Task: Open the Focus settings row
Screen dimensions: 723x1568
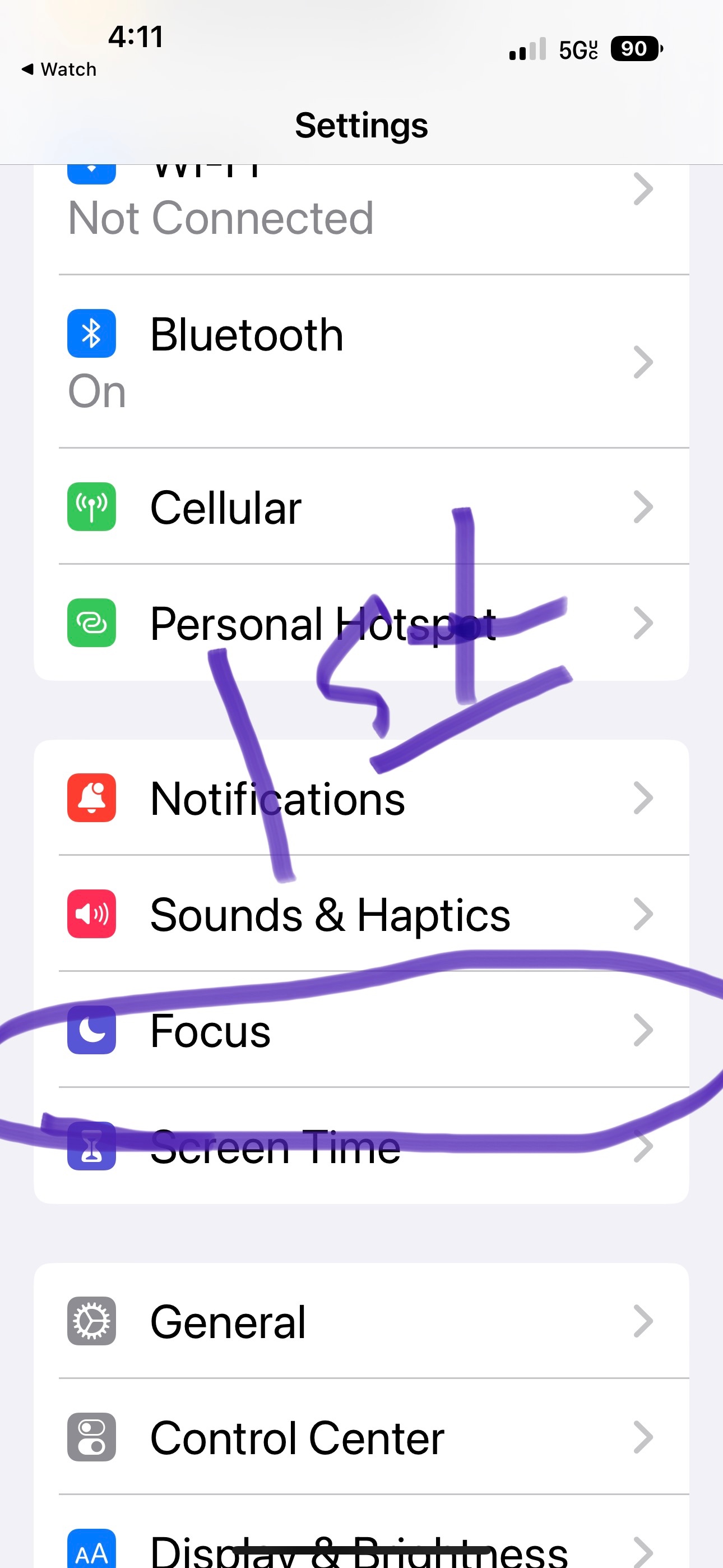Action: [x=361, y=1030]
